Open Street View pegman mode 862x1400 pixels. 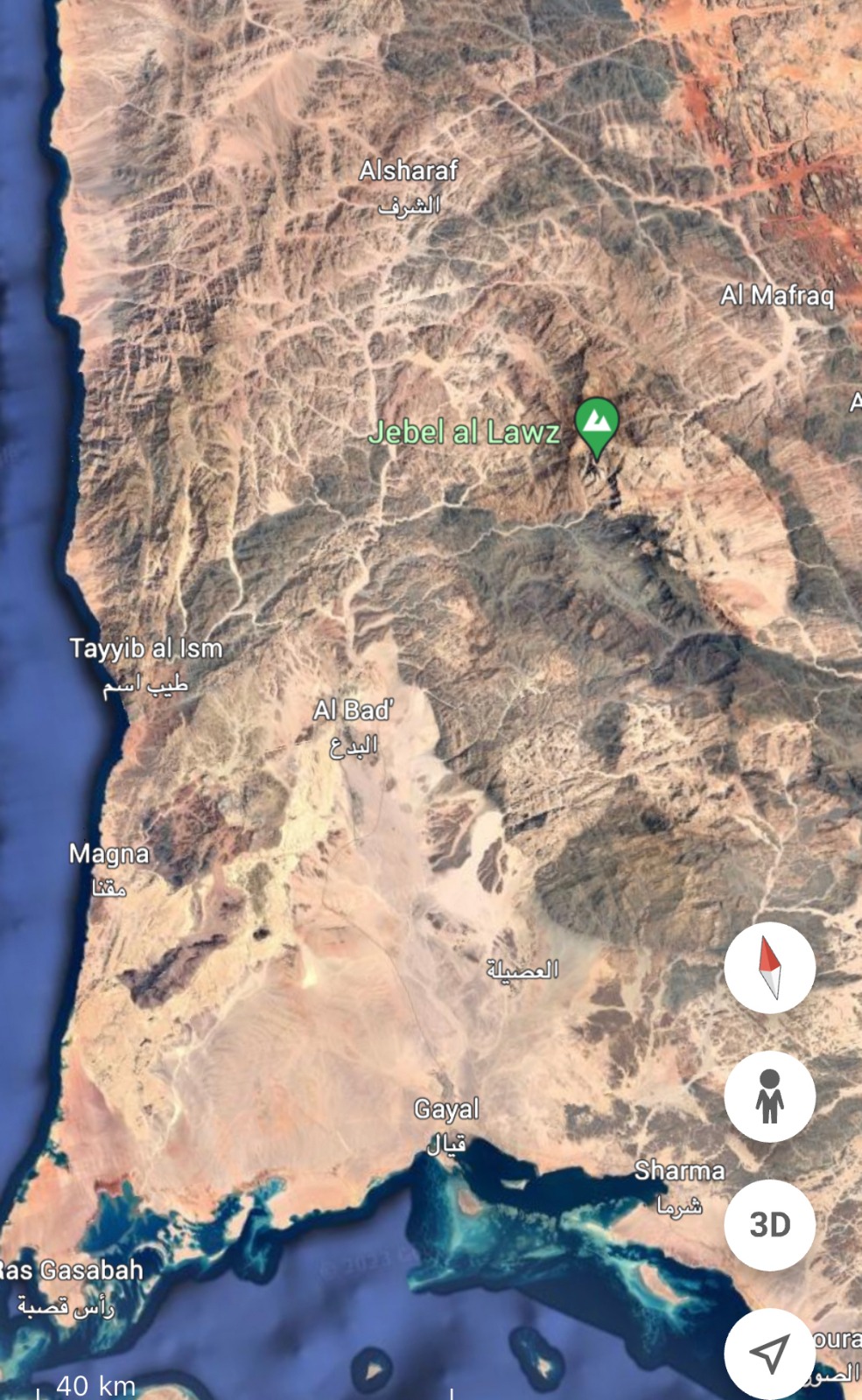[769, 1096]
